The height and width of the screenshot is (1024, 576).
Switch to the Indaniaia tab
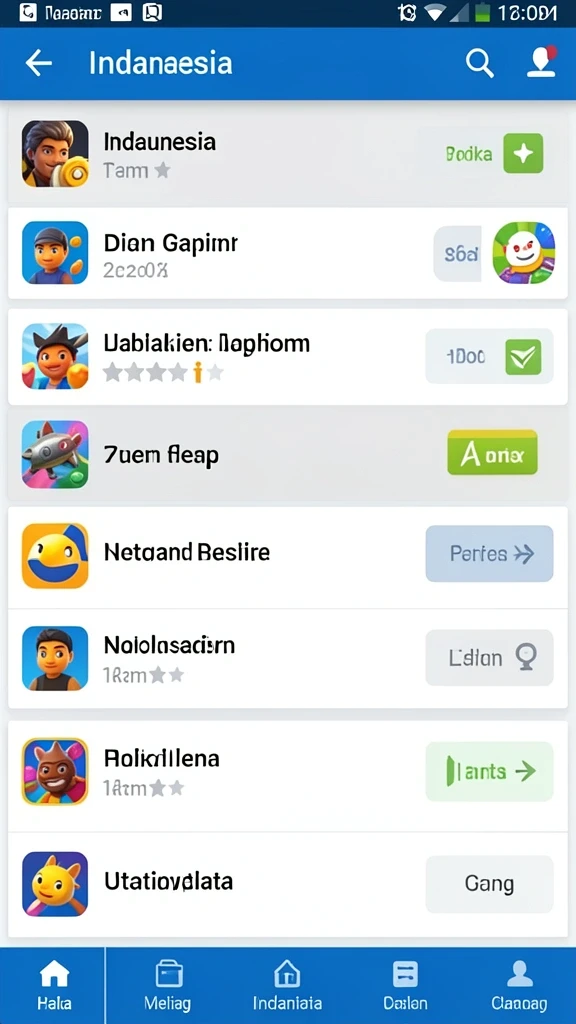(287, 986)
